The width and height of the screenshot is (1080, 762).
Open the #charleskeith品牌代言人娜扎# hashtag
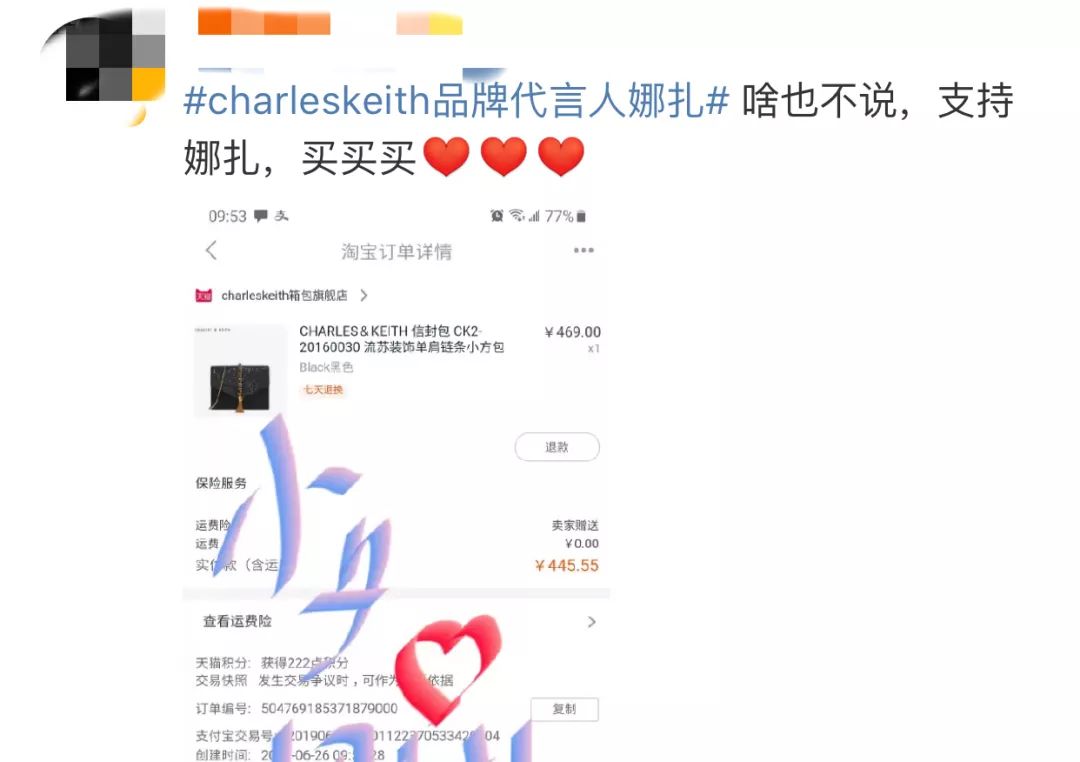tap(456, 102)
